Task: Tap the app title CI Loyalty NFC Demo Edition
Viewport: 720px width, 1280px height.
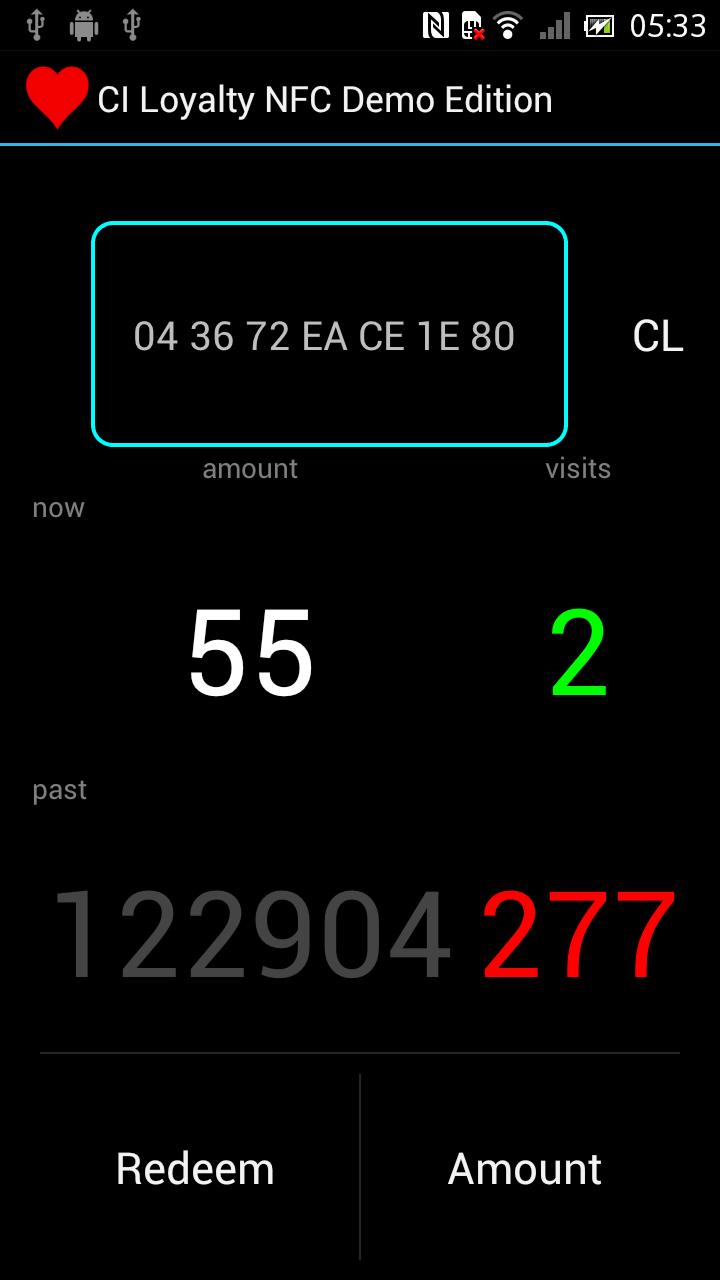Action: [x=324, y=97]
